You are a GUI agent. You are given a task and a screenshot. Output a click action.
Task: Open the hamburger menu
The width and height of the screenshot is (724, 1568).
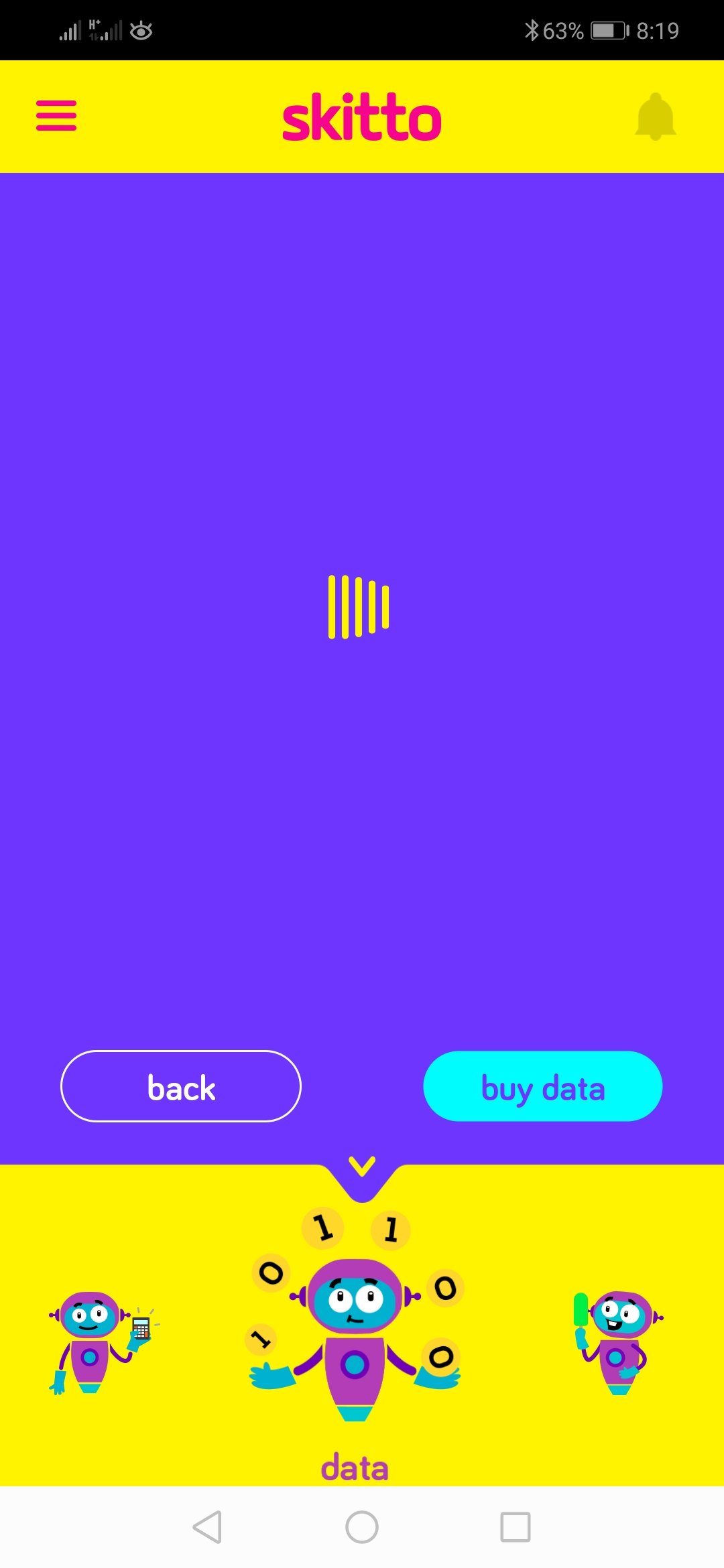point(56,116)
